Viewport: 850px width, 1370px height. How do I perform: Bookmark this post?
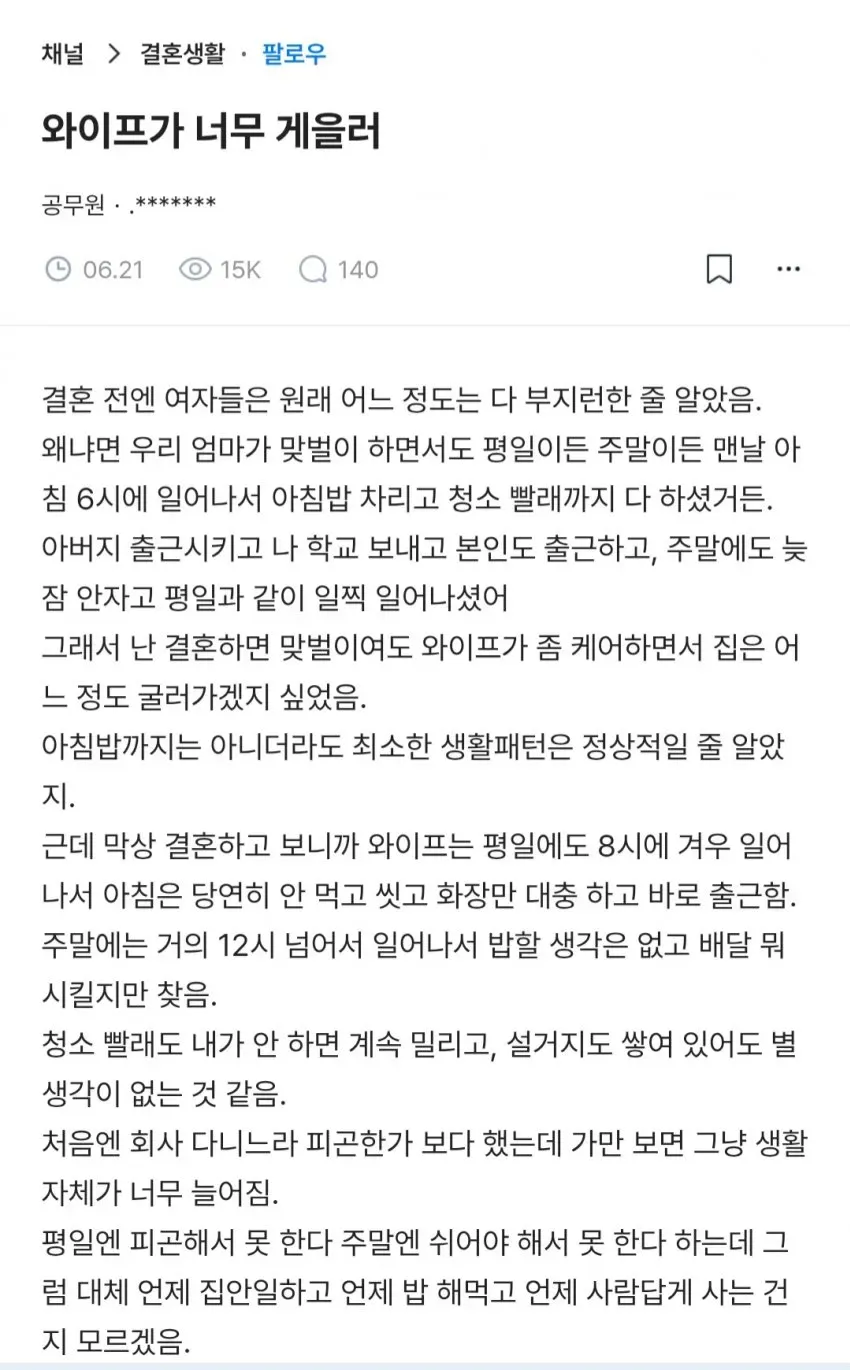click(x=719, y=269)
